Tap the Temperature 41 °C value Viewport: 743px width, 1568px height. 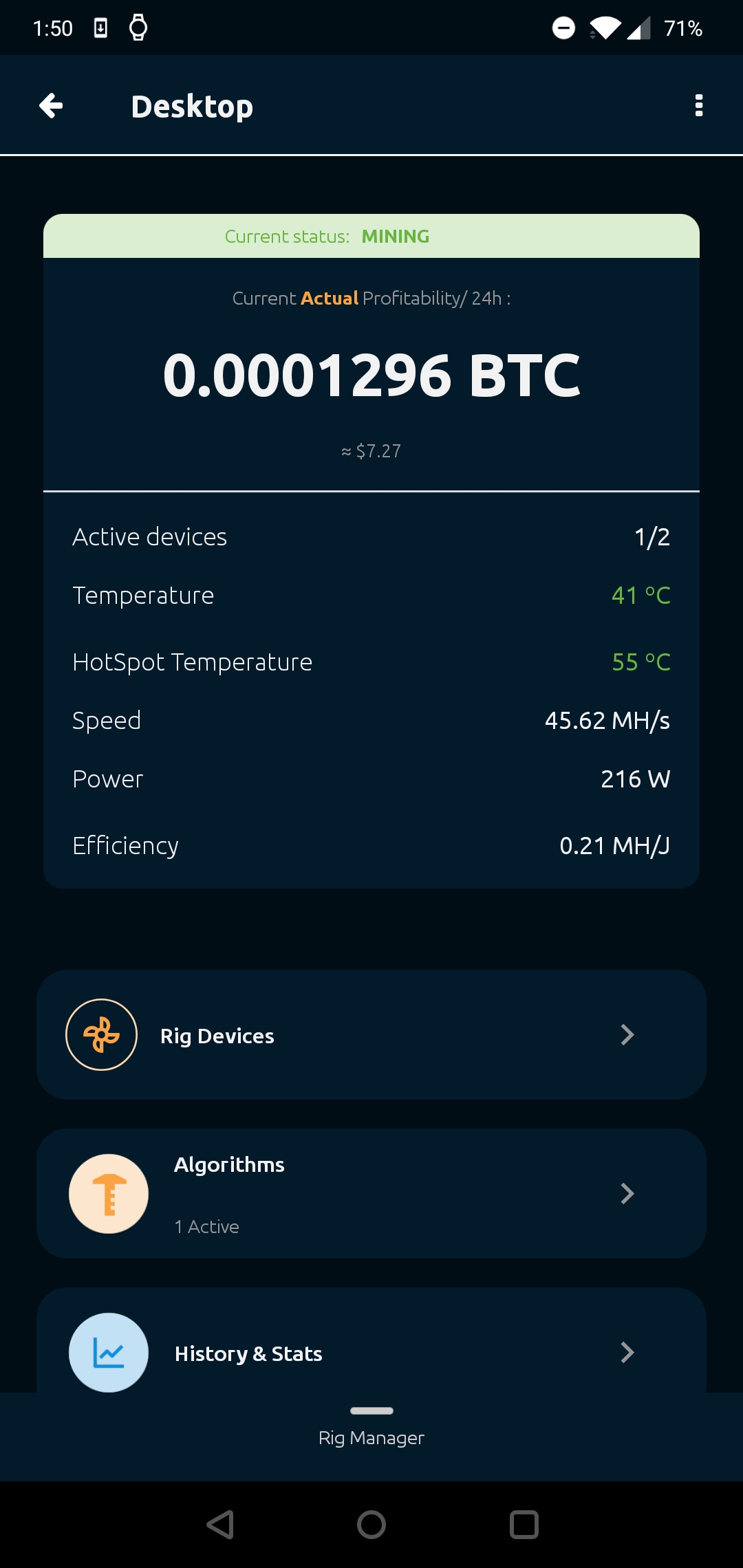pos(640,595)
